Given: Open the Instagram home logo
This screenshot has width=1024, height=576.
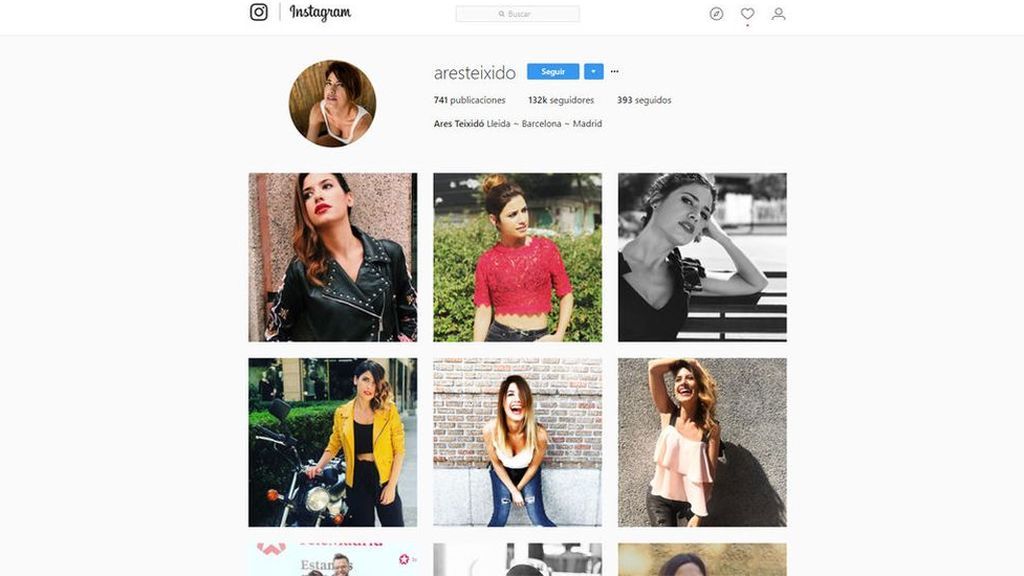Looking at the screenshot, I should click(x=258, y=13).
